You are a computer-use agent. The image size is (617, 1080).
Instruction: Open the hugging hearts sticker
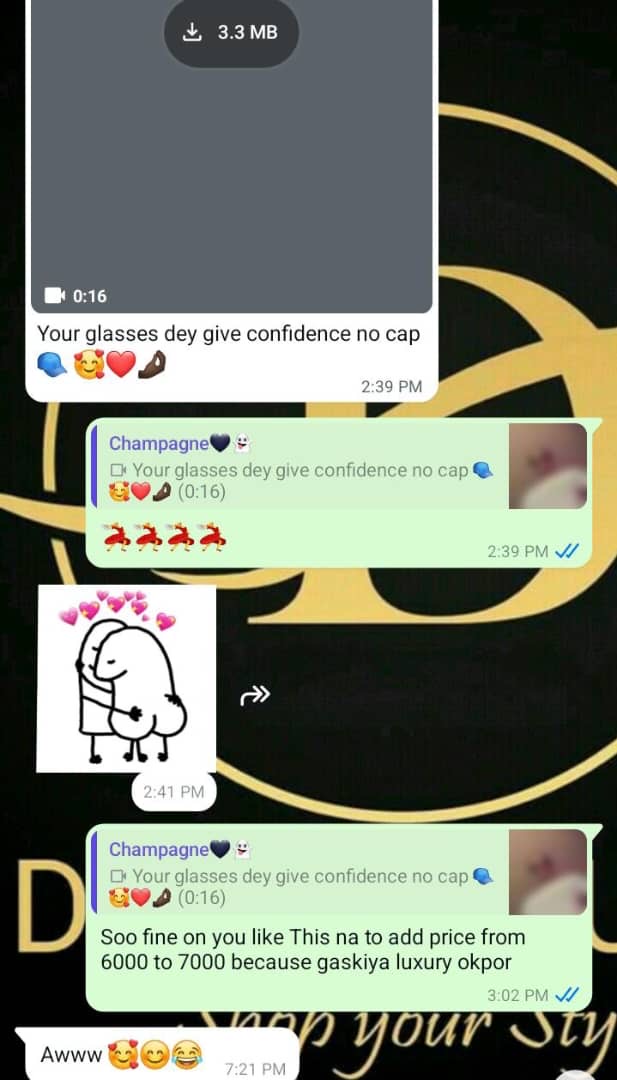coord(126,679)
